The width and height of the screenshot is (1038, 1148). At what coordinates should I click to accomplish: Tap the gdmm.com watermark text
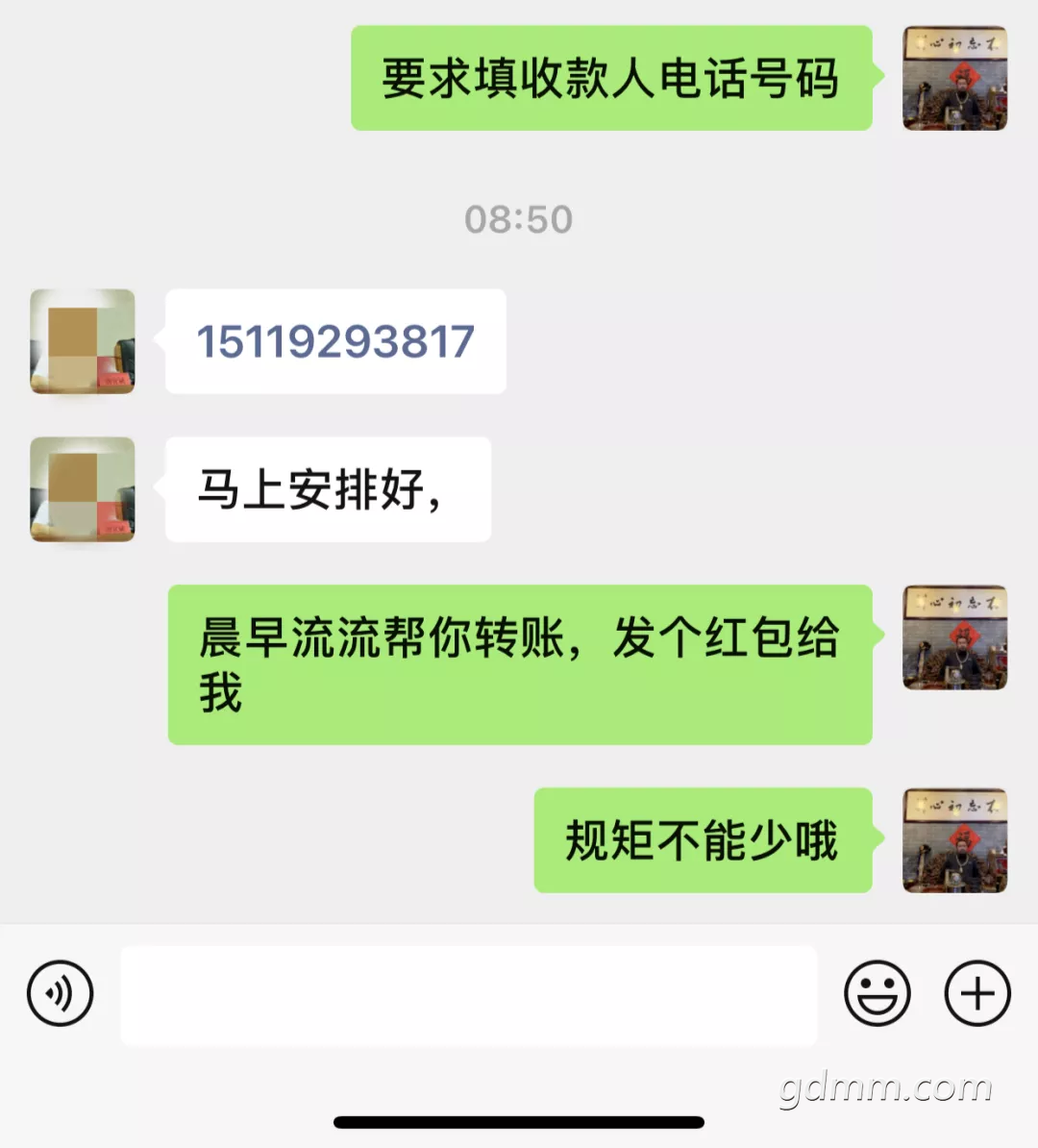coord(886,1089)
